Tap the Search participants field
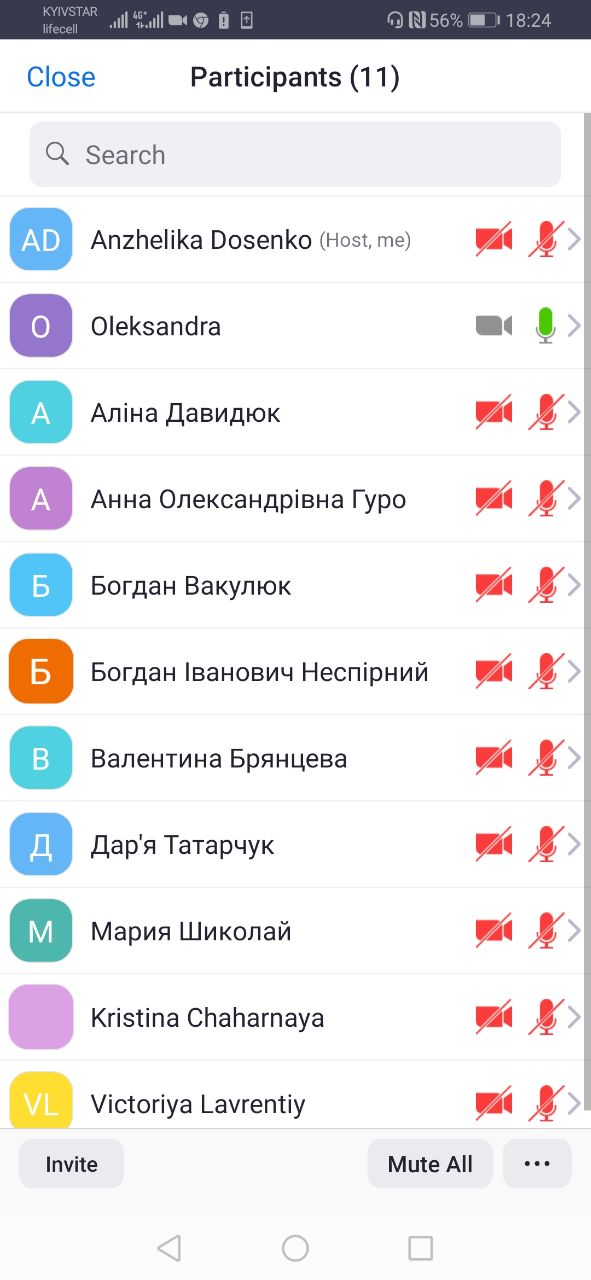Viewport: 591px width, 1280px height. (x=295, y=155)
